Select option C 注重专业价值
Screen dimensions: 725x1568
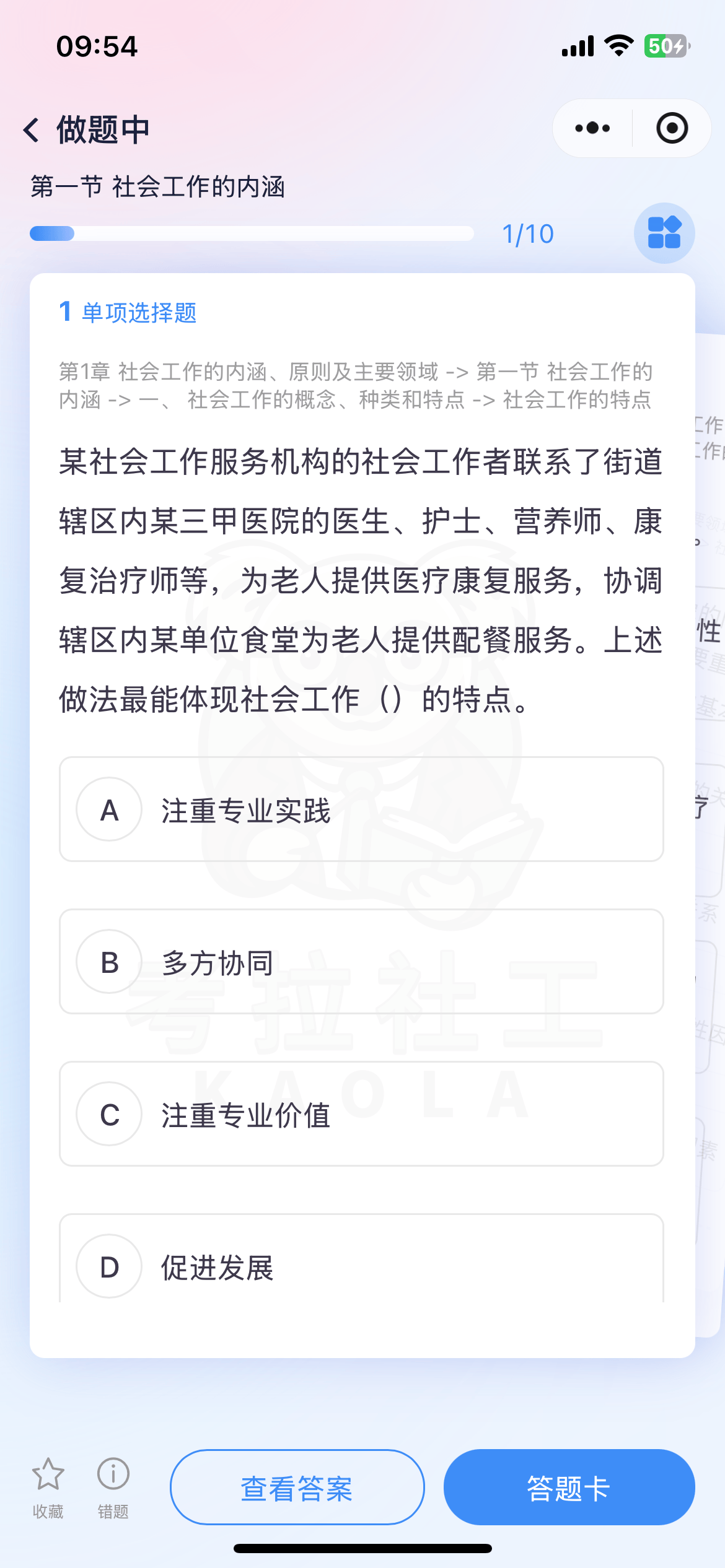362,1113
